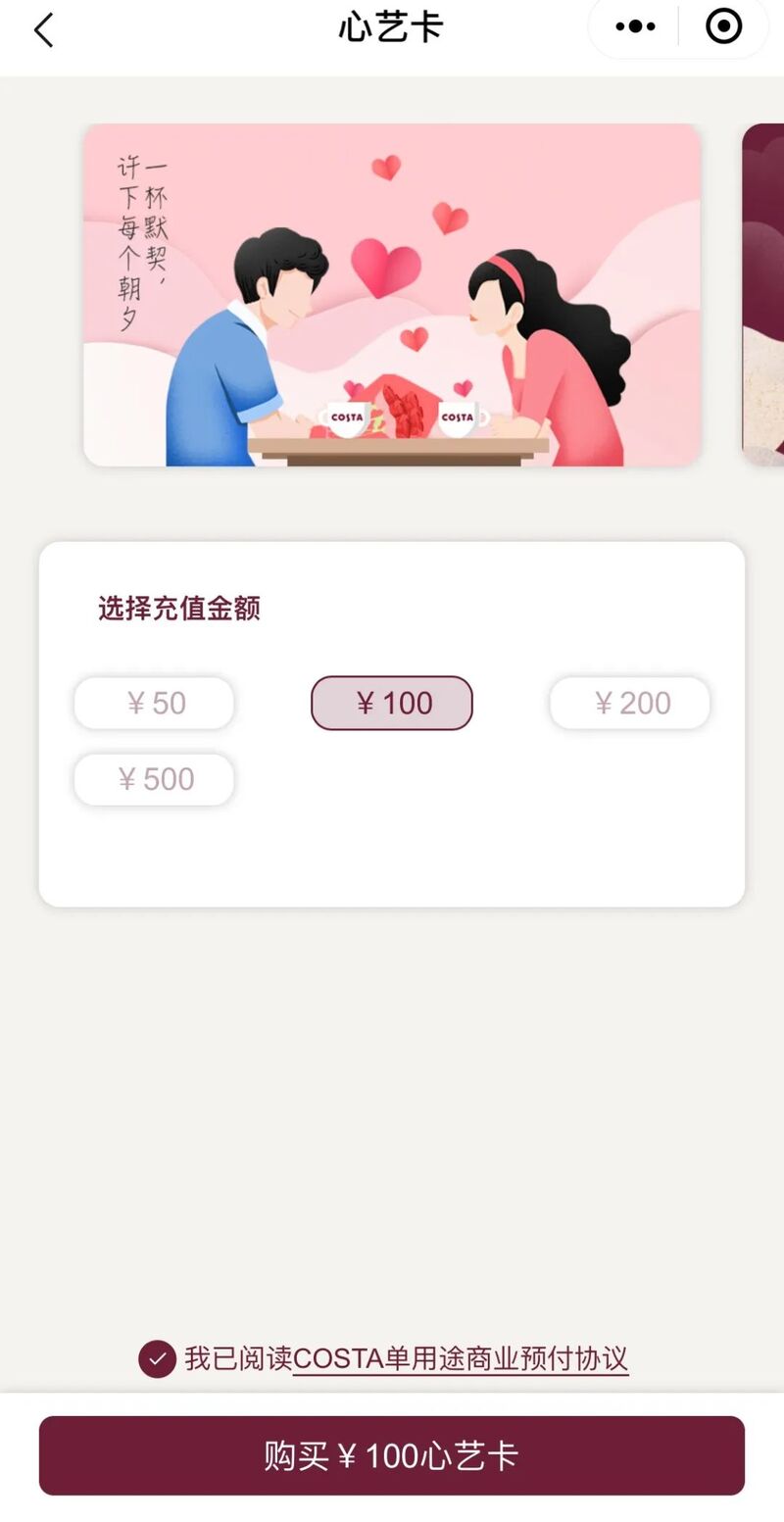The width and height of the screenshot is (784, 1522).
Task: Open the mini program three-dot menu
Action: pyautogui.click(x=635, y=27)
